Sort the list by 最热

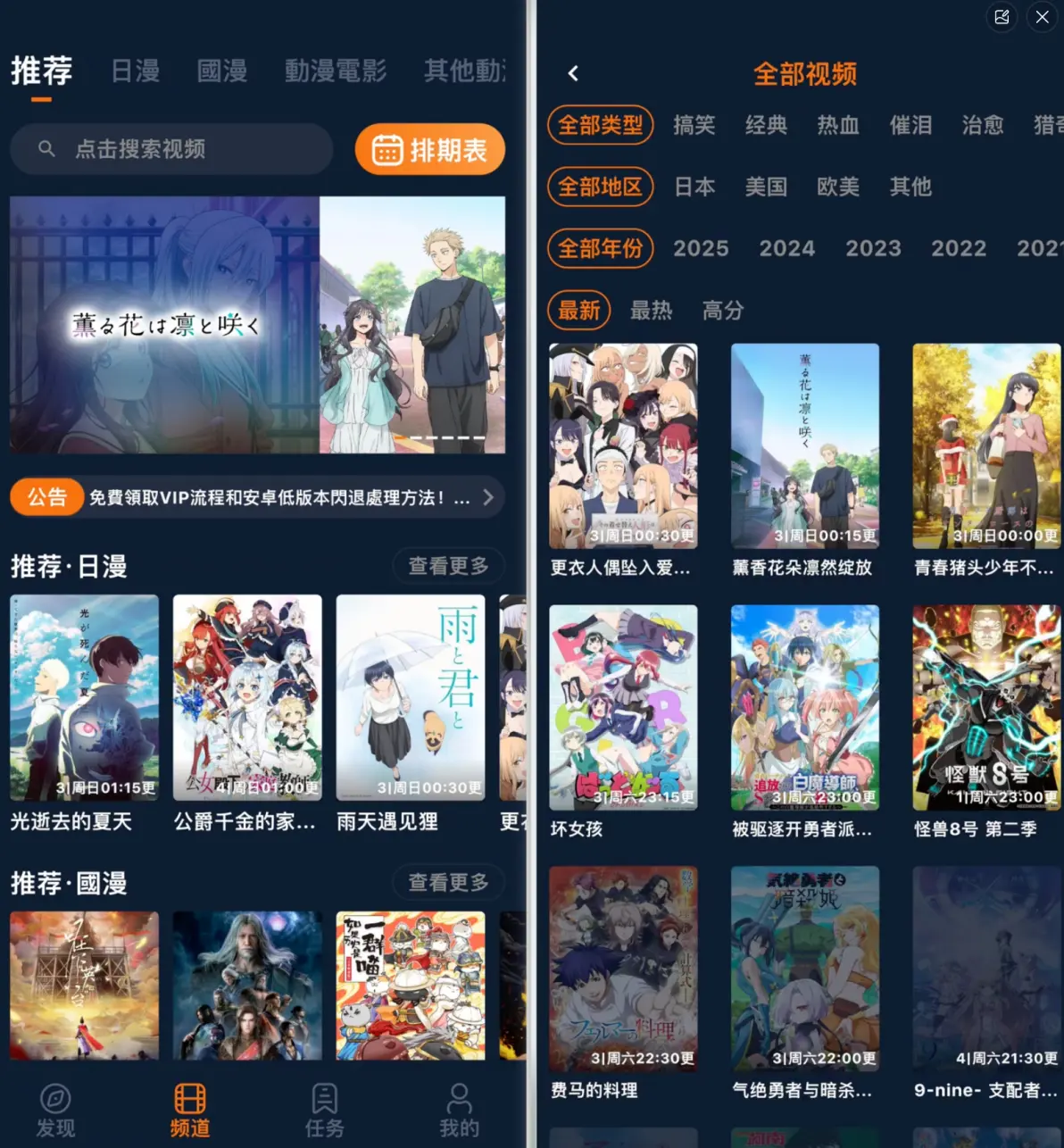click(651, 310)
